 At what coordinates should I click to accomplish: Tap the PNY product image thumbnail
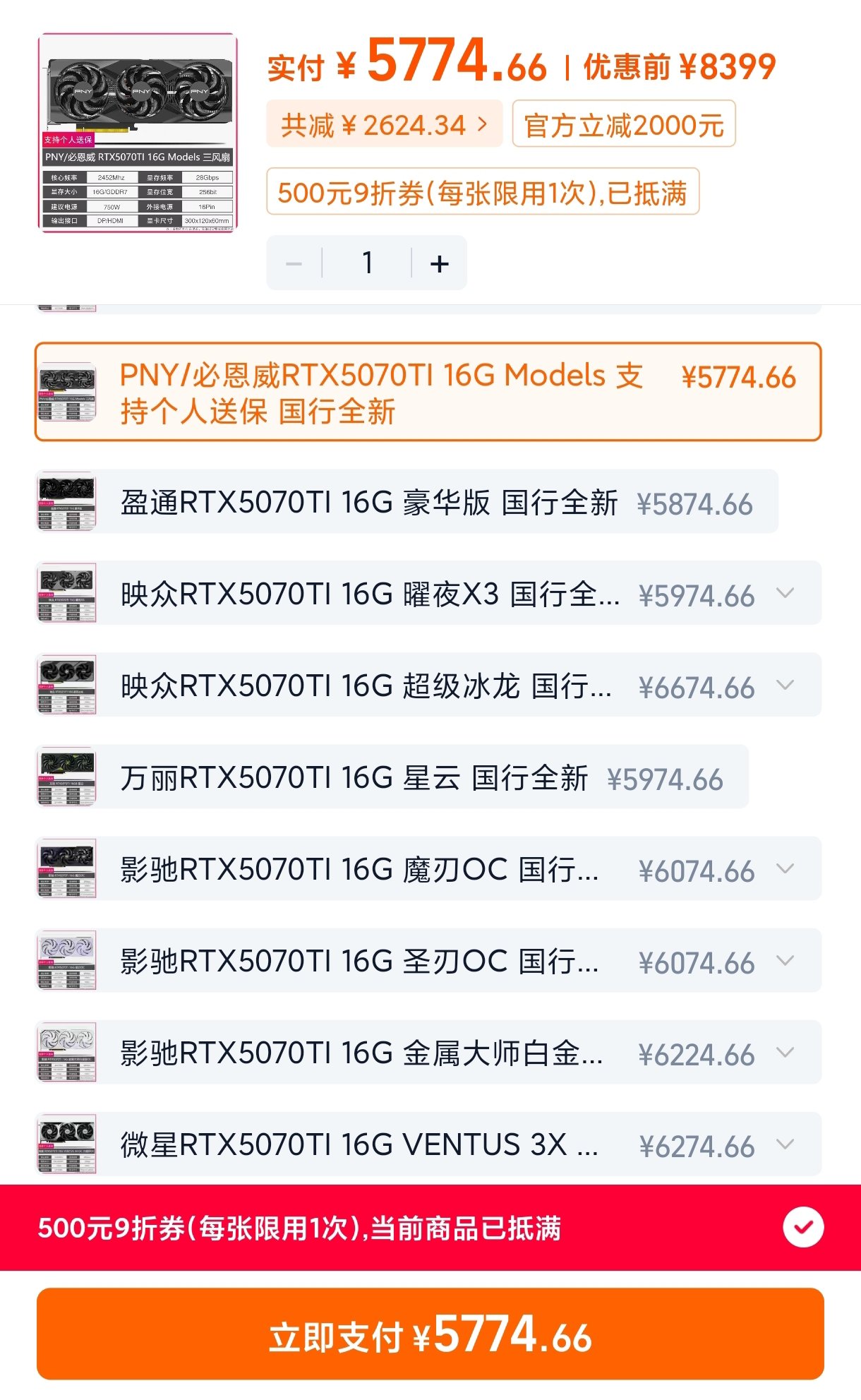[138, 133]
